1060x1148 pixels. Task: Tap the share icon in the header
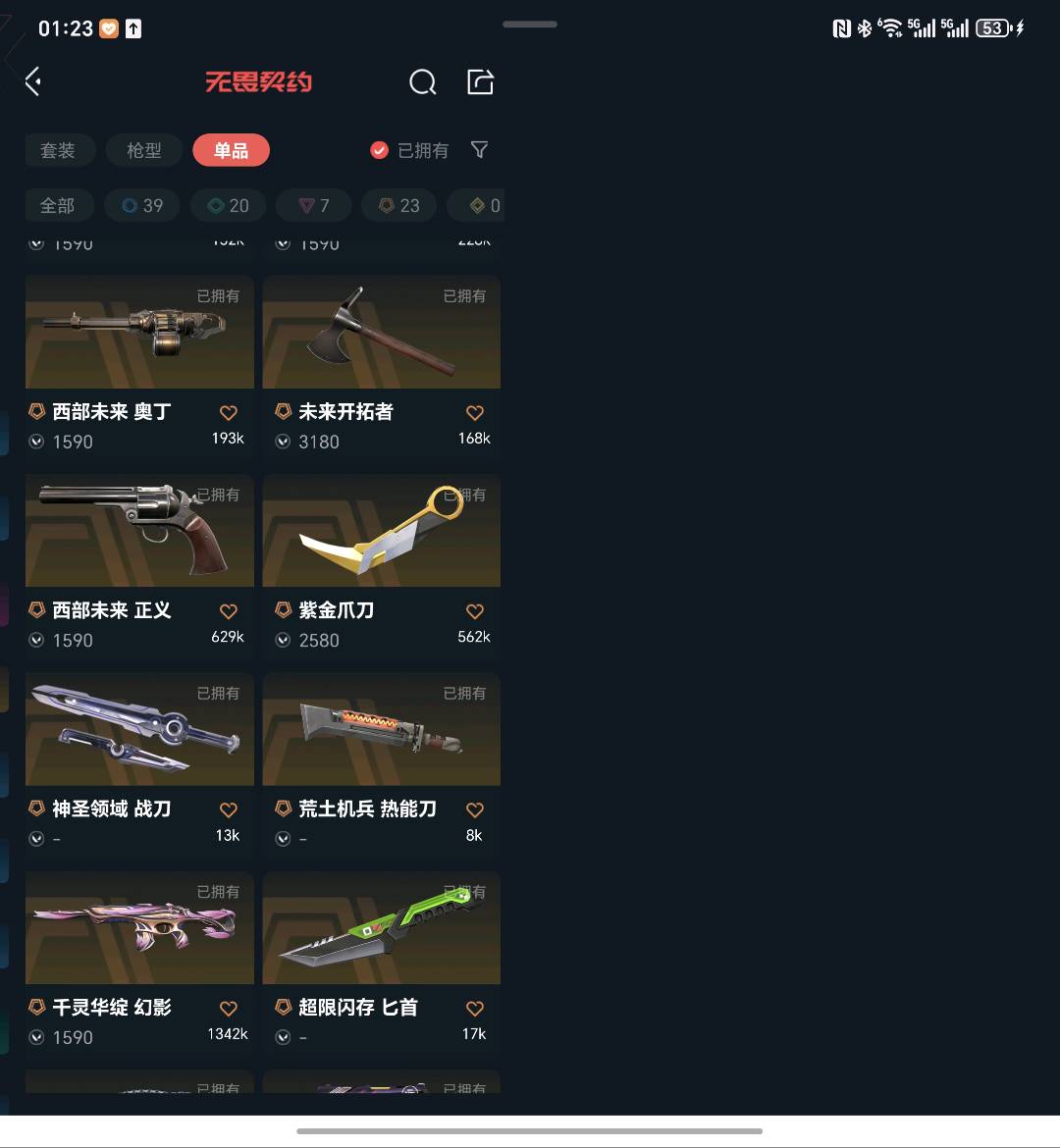(x=480, y=82)
